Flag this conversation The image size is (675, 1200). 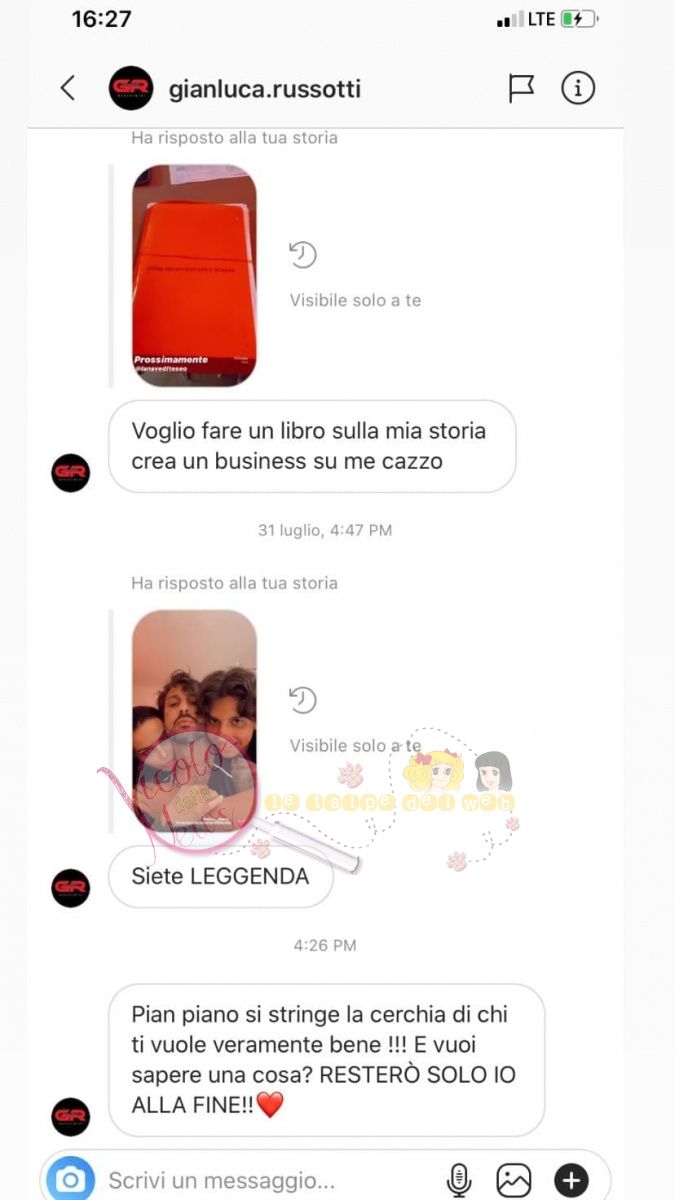pos(521,88)
